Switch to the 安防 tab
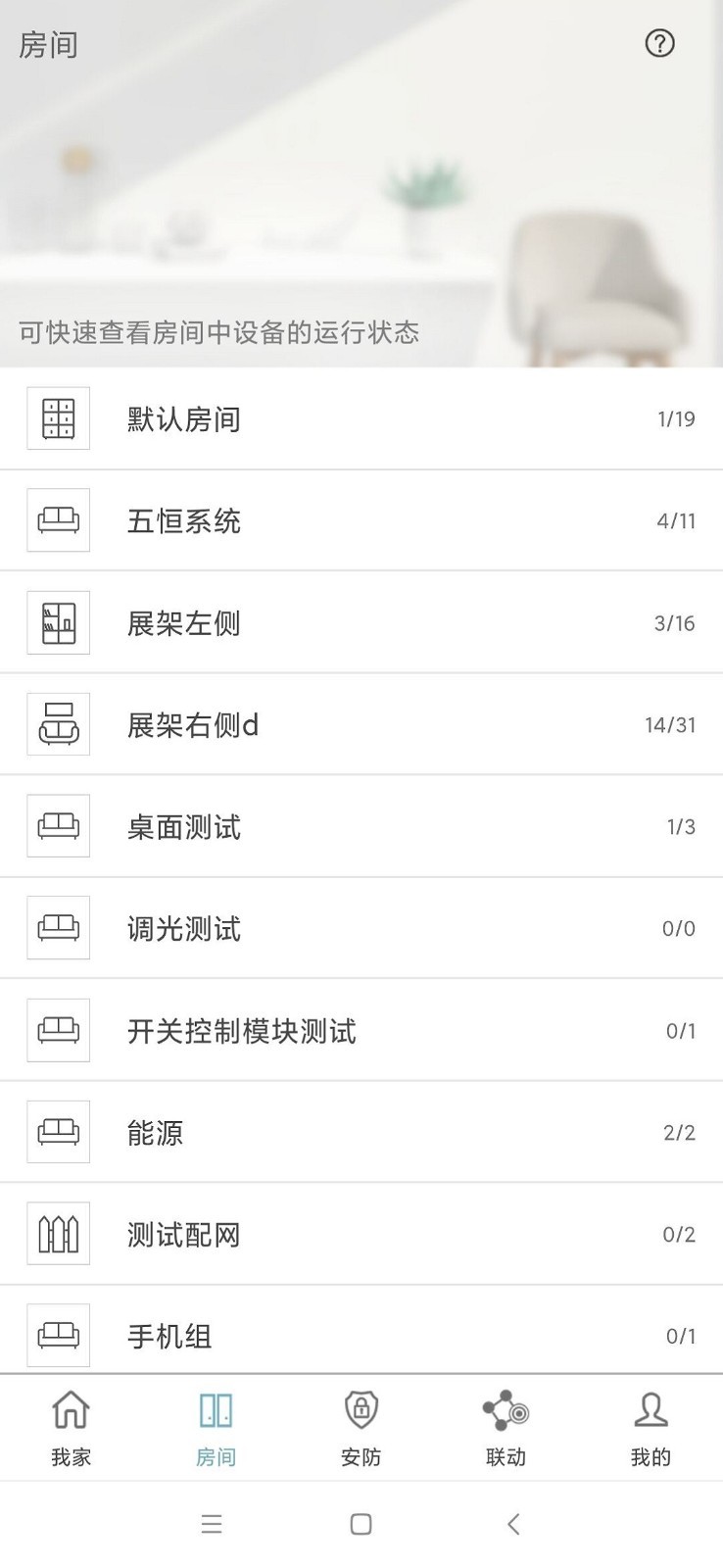Image resolution: width=723 pixels, height=1568 pixels. 361,1428
